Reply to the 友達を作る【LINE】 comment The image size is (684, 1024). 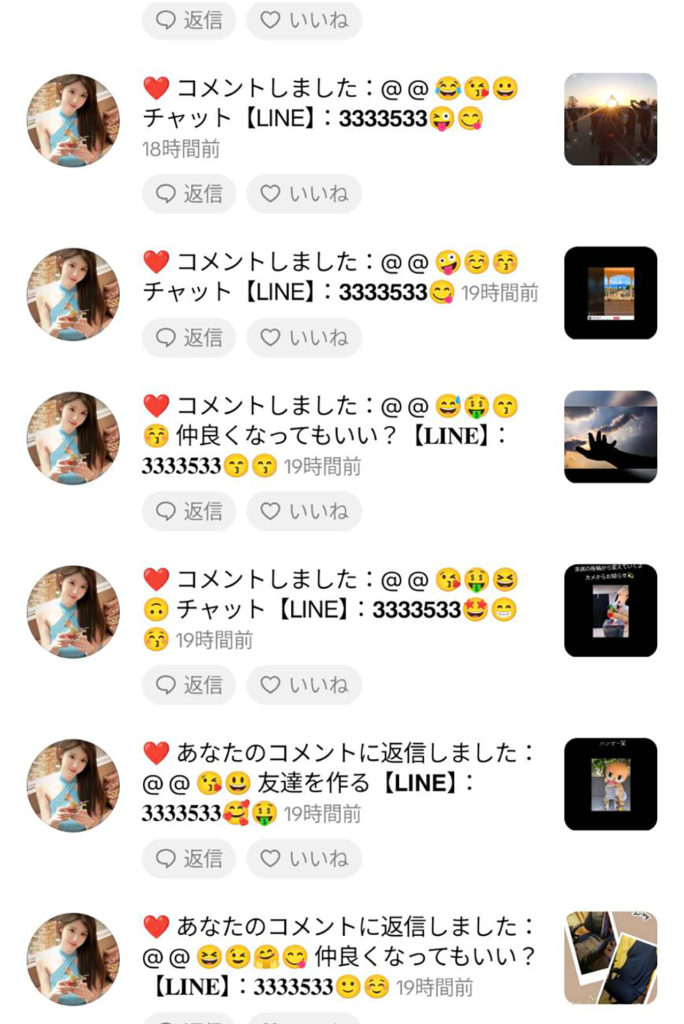(189, 858)
